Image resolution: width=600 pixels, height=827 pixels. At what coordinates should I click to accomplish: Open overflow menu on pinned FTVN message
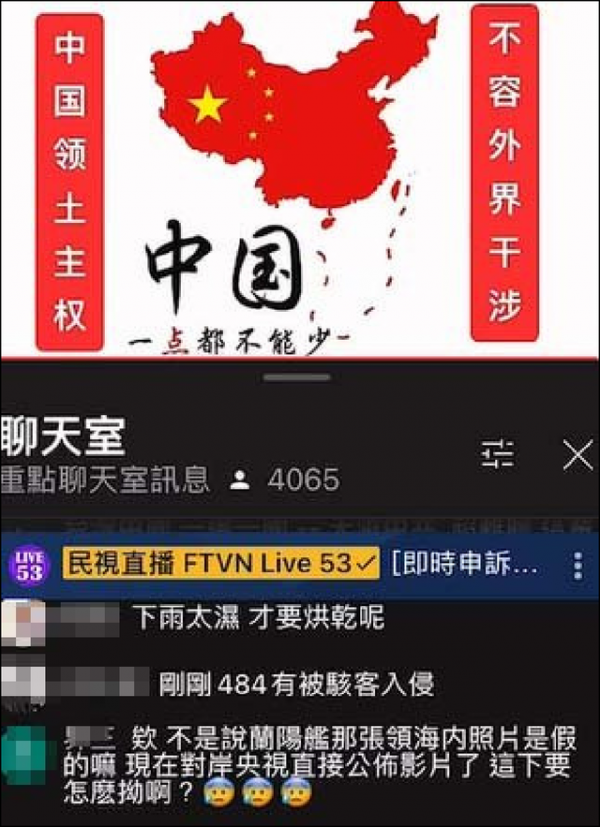click(578, 565)
